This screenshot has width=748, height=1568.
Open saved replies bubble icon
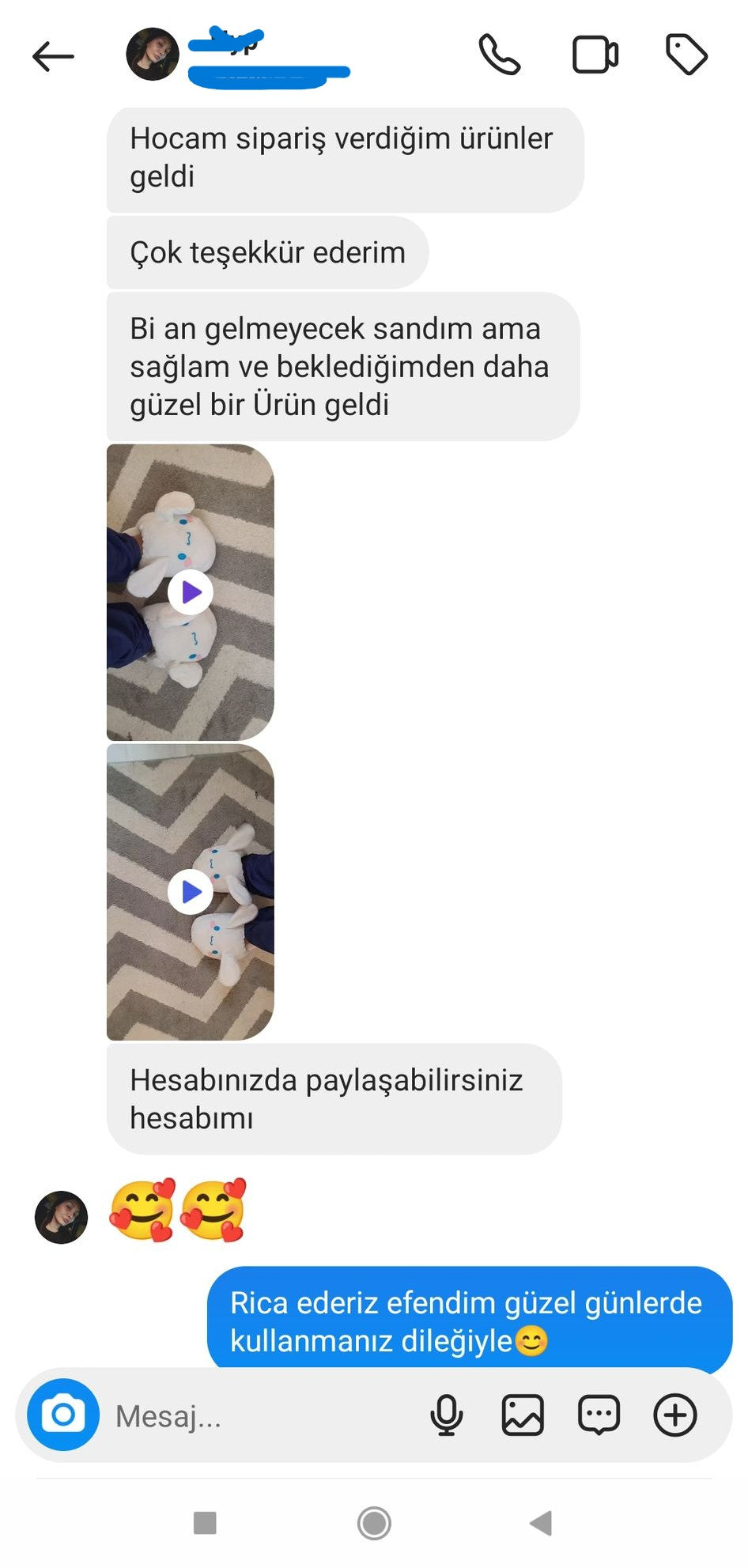[x=599, y=1415]
